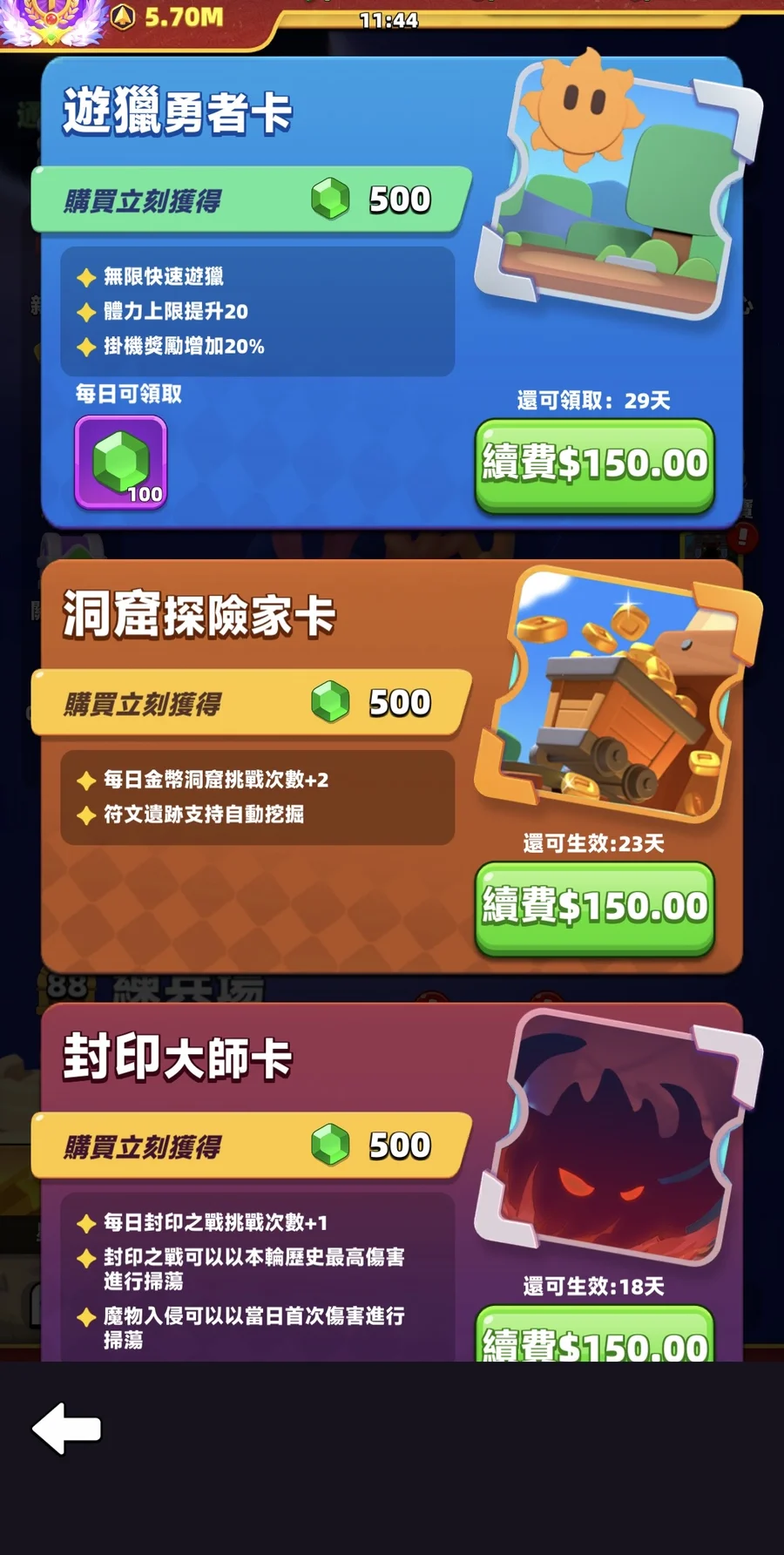Renew 封印大師卡 for $150.00
This screenshot has width=784, height=1555.
coord(594,1337)
